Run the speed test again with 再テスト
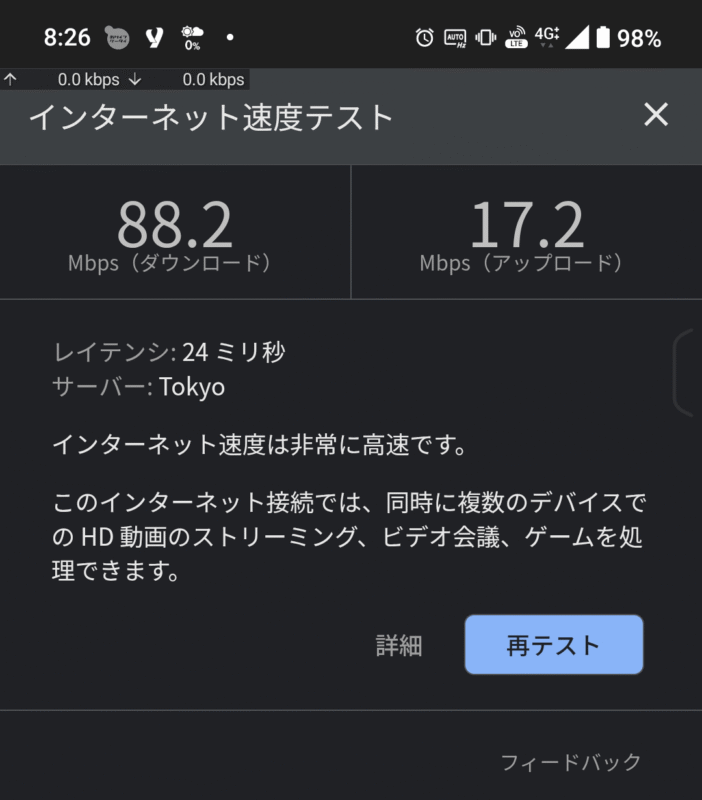 coord(553,645)
